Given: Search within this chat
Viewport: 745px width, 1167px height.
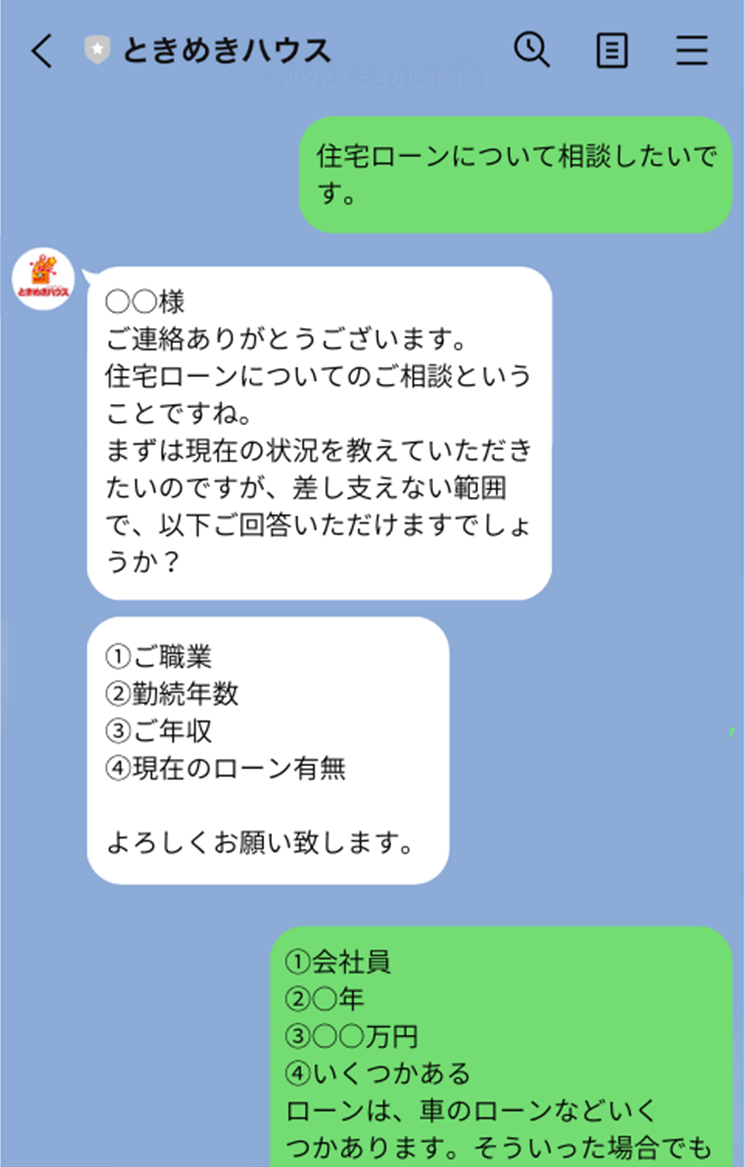Looking at the screenshot, I should (531, 49).
